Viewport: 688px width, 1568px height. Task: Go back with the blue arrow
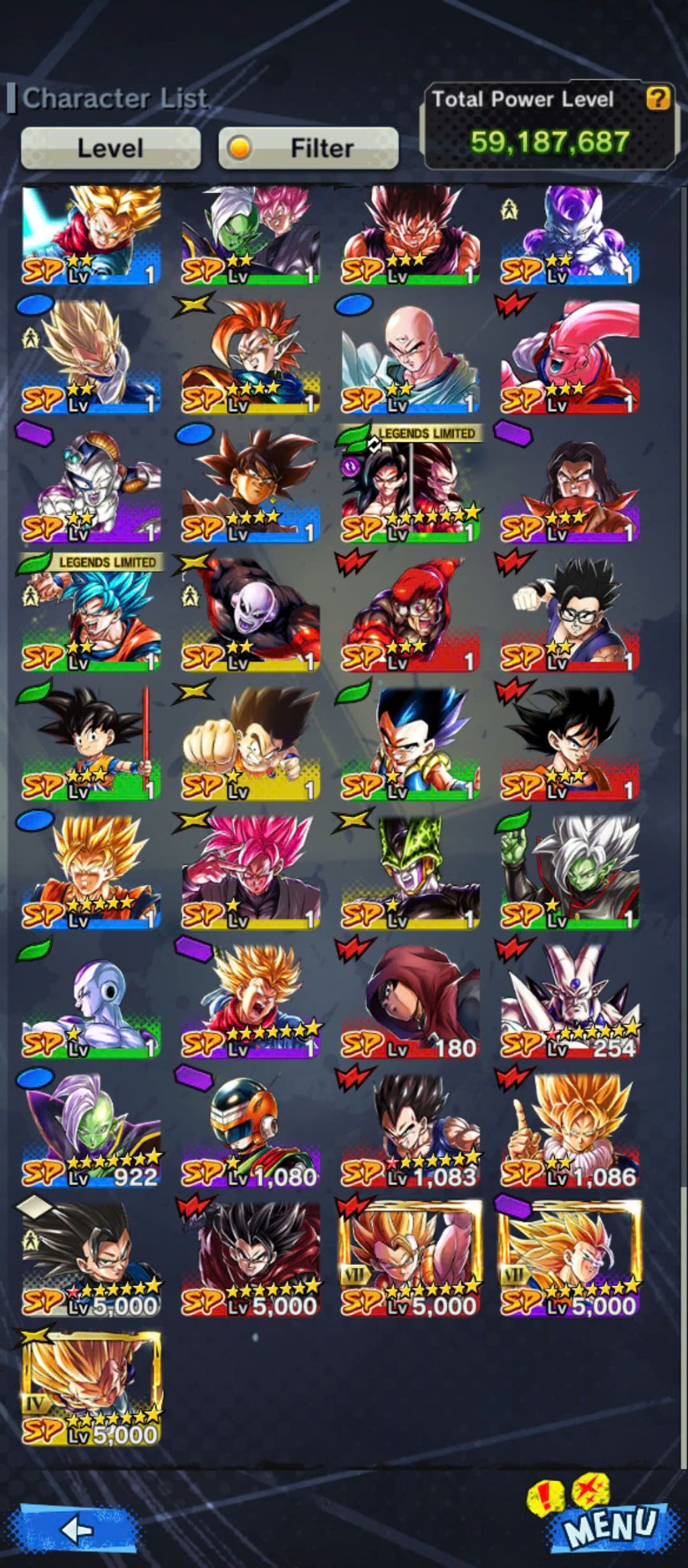click(78, 1528)
